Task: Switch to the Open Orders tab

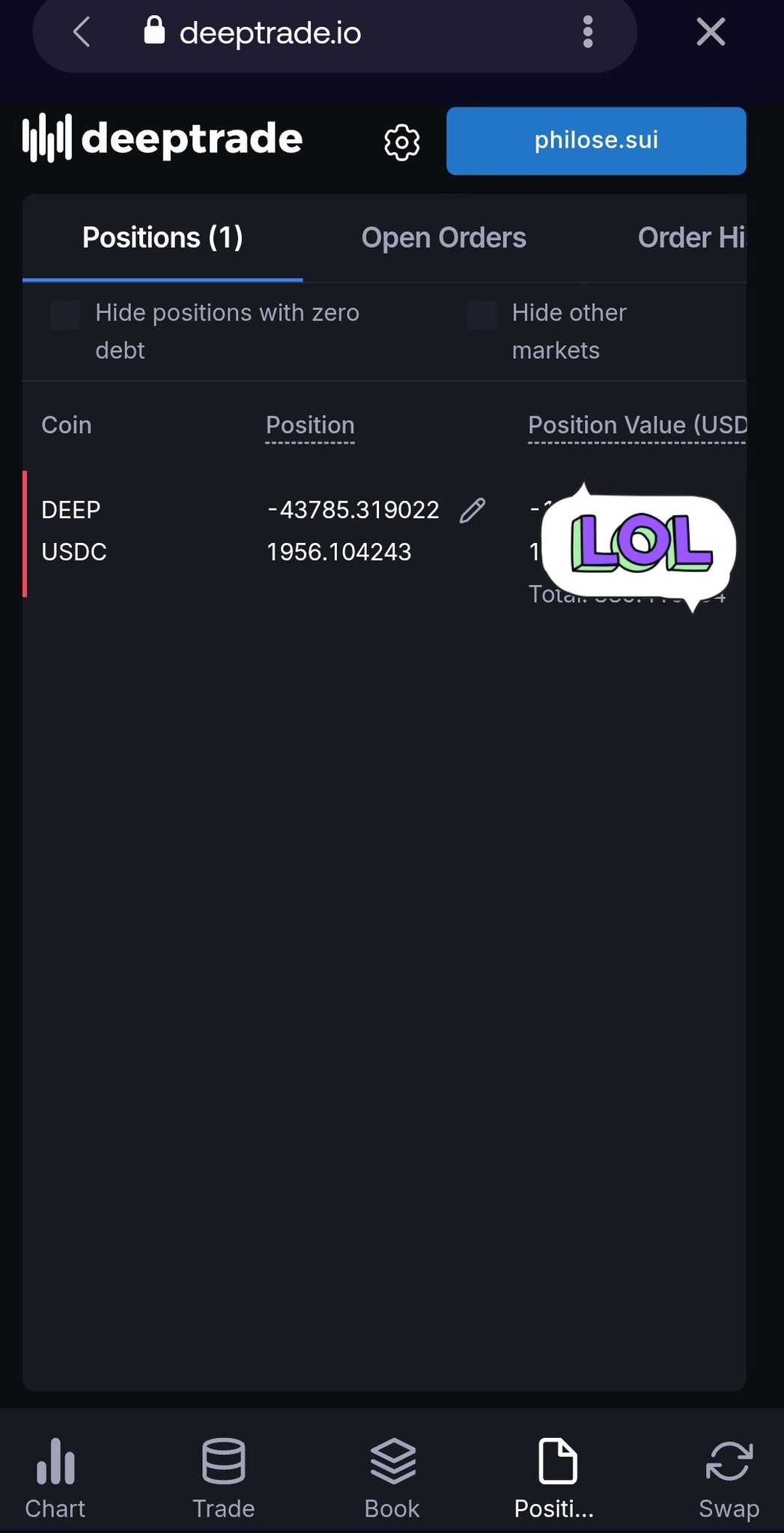Action: pyautogui.click(x=443, y=238)
